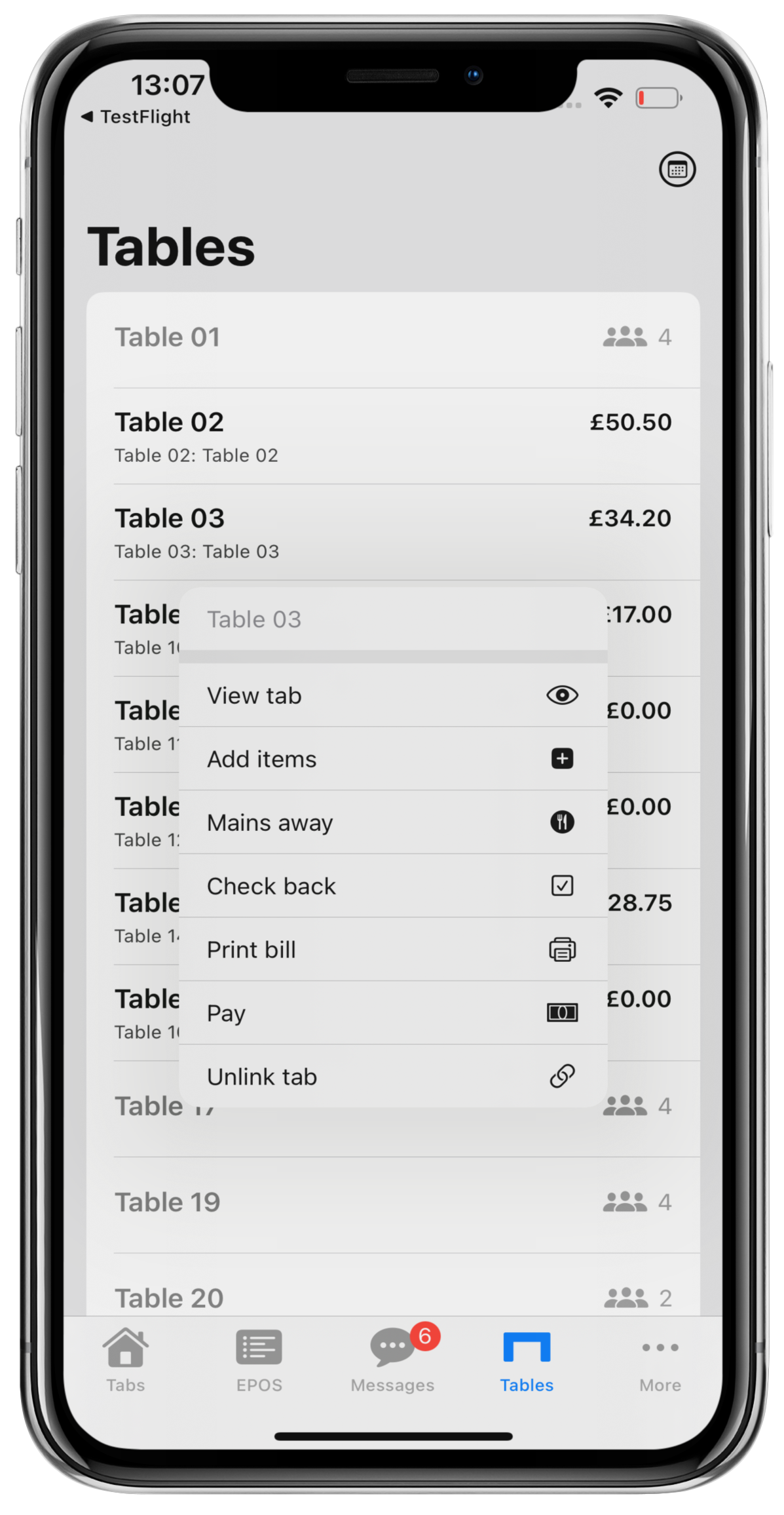This screenshot has height=1515, width=784.
Task: Tap Mains away option
Action: coord(393,822)
